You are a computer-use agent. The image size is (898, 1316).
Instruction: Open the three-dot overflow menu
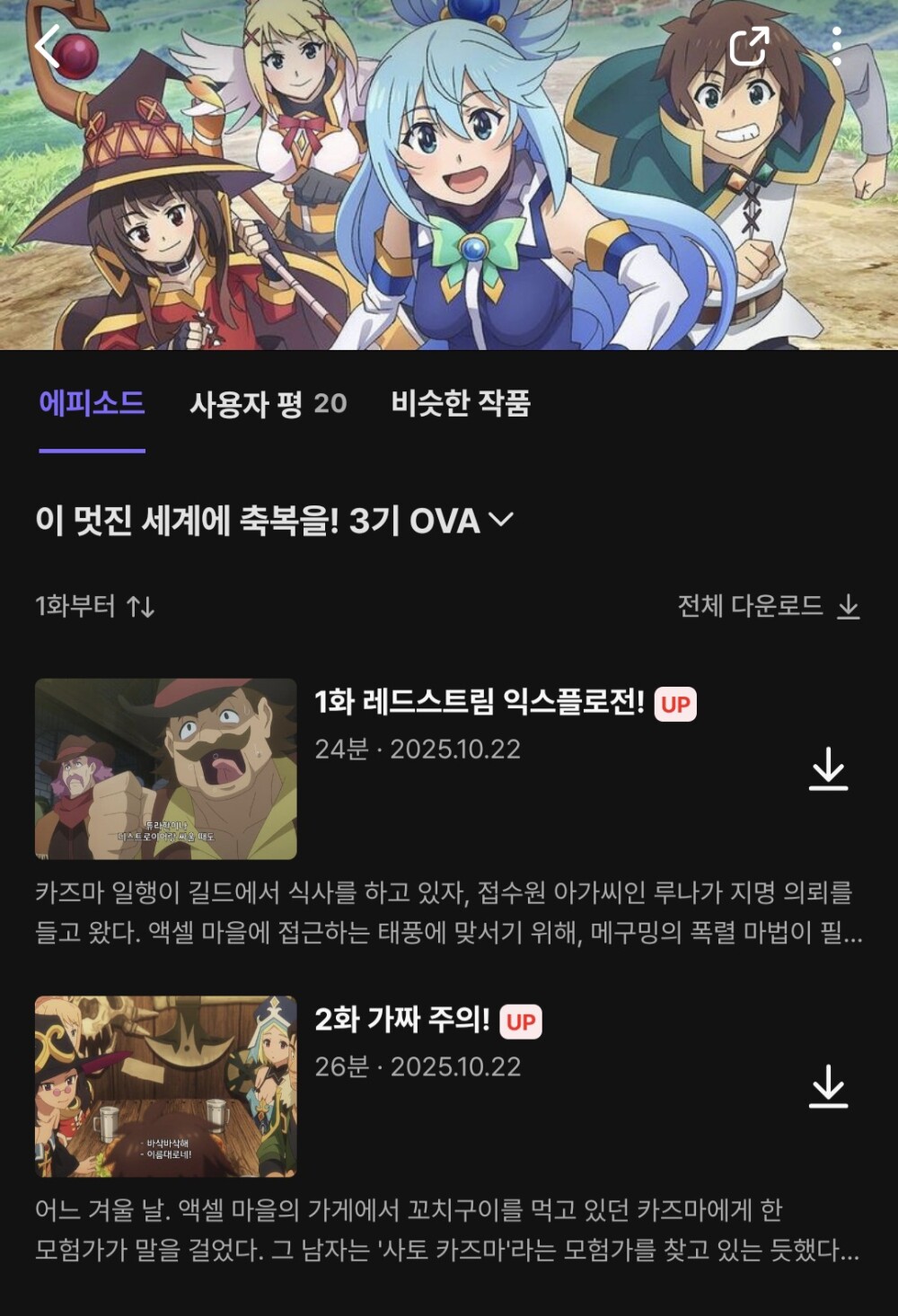(836, 47)
